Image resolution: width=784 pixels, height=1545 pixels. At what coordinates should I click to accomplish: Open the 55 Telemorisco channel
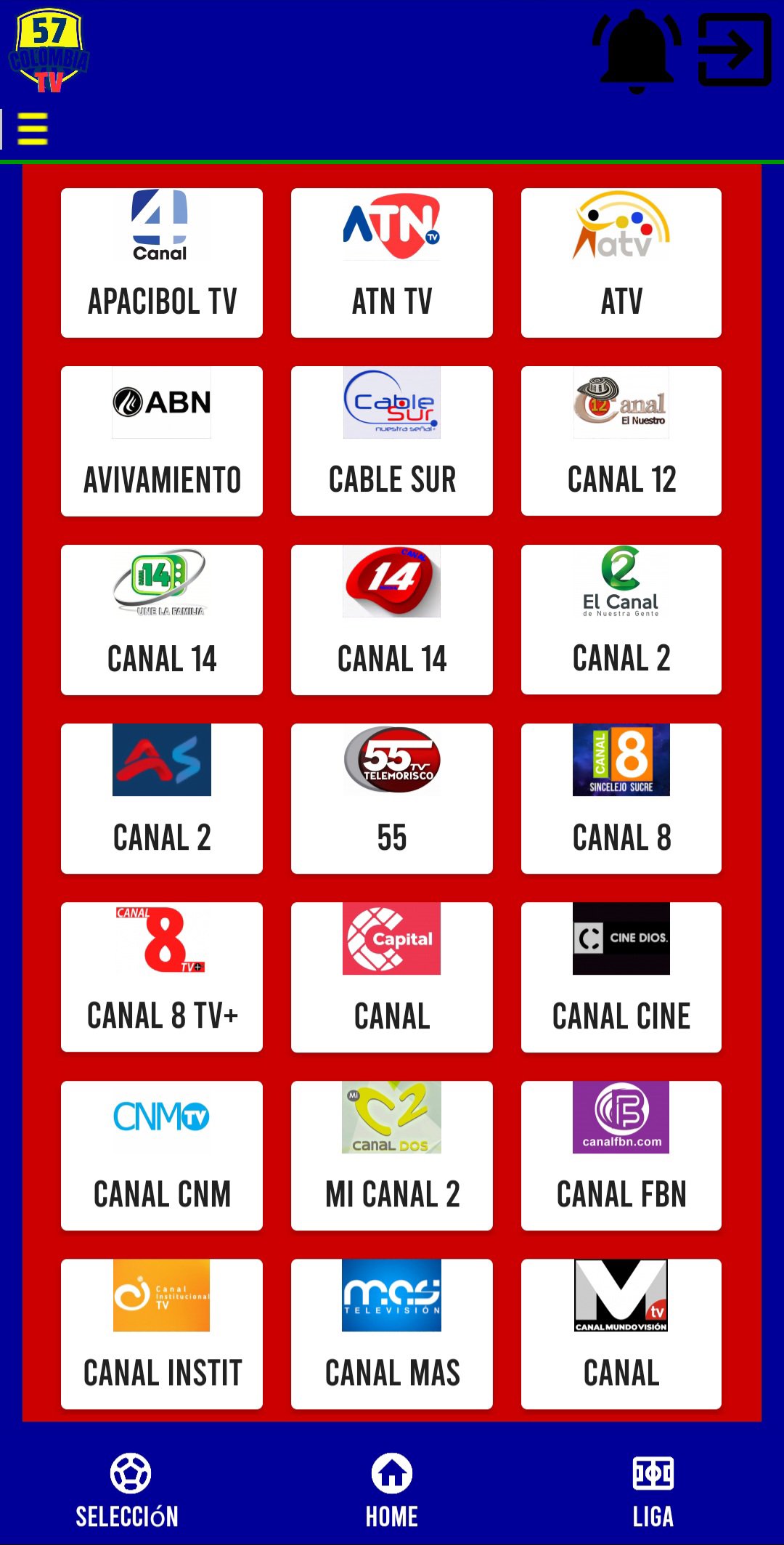392,798
